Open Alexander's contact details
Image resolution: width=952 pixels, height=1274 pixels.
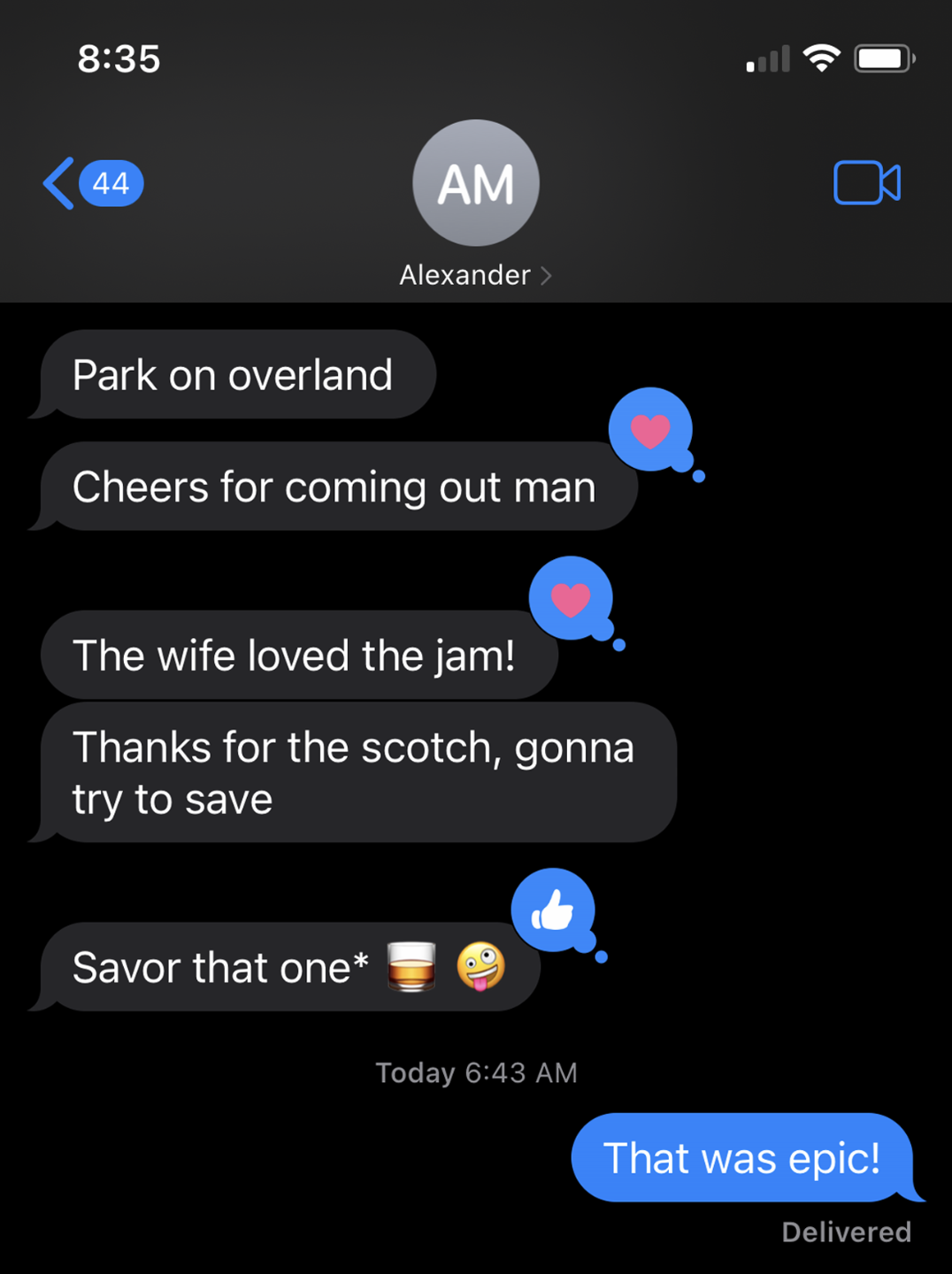[x=475, y=275]
